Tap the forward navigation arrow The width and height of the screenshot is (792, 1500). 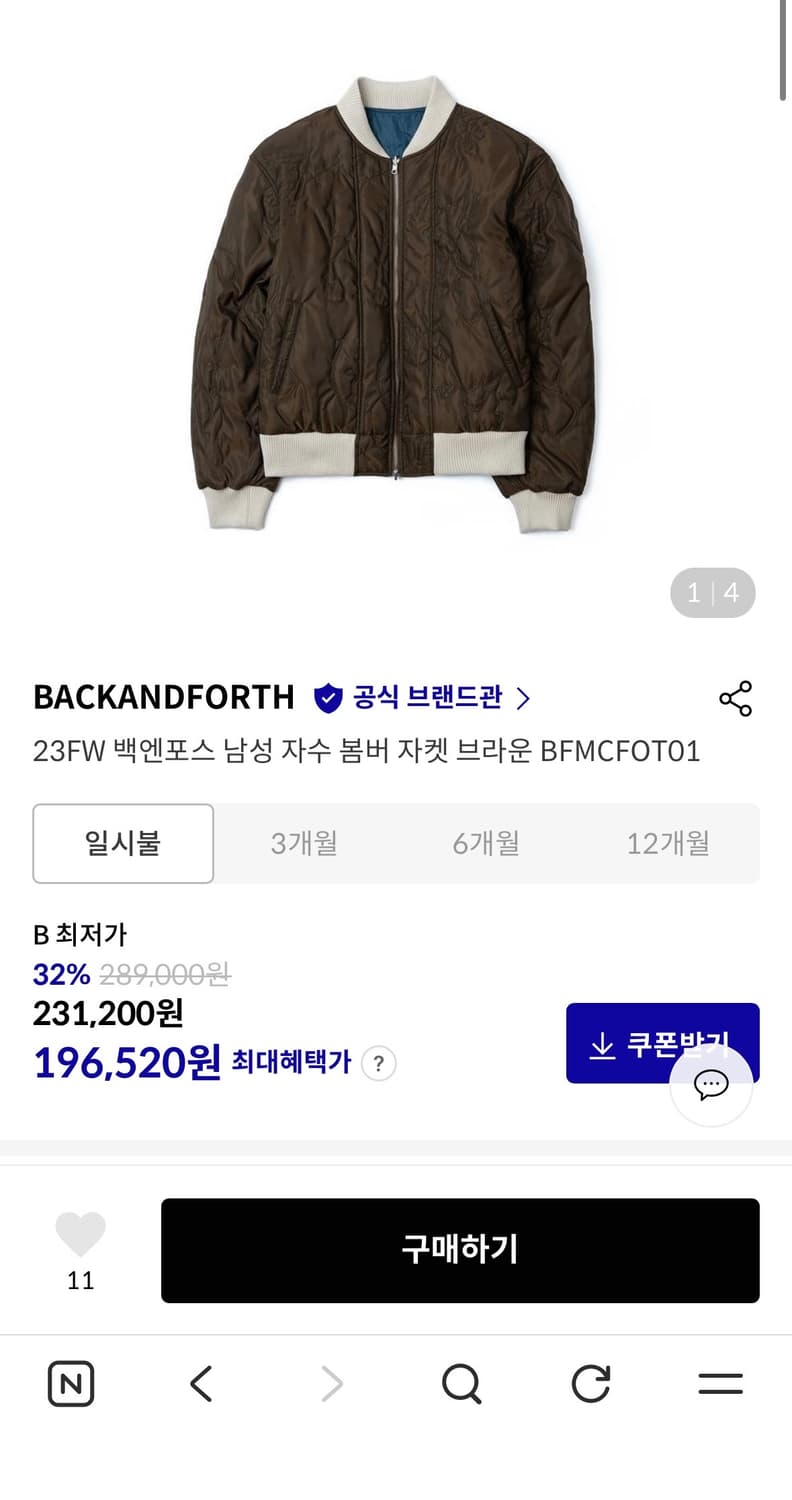331,1384
